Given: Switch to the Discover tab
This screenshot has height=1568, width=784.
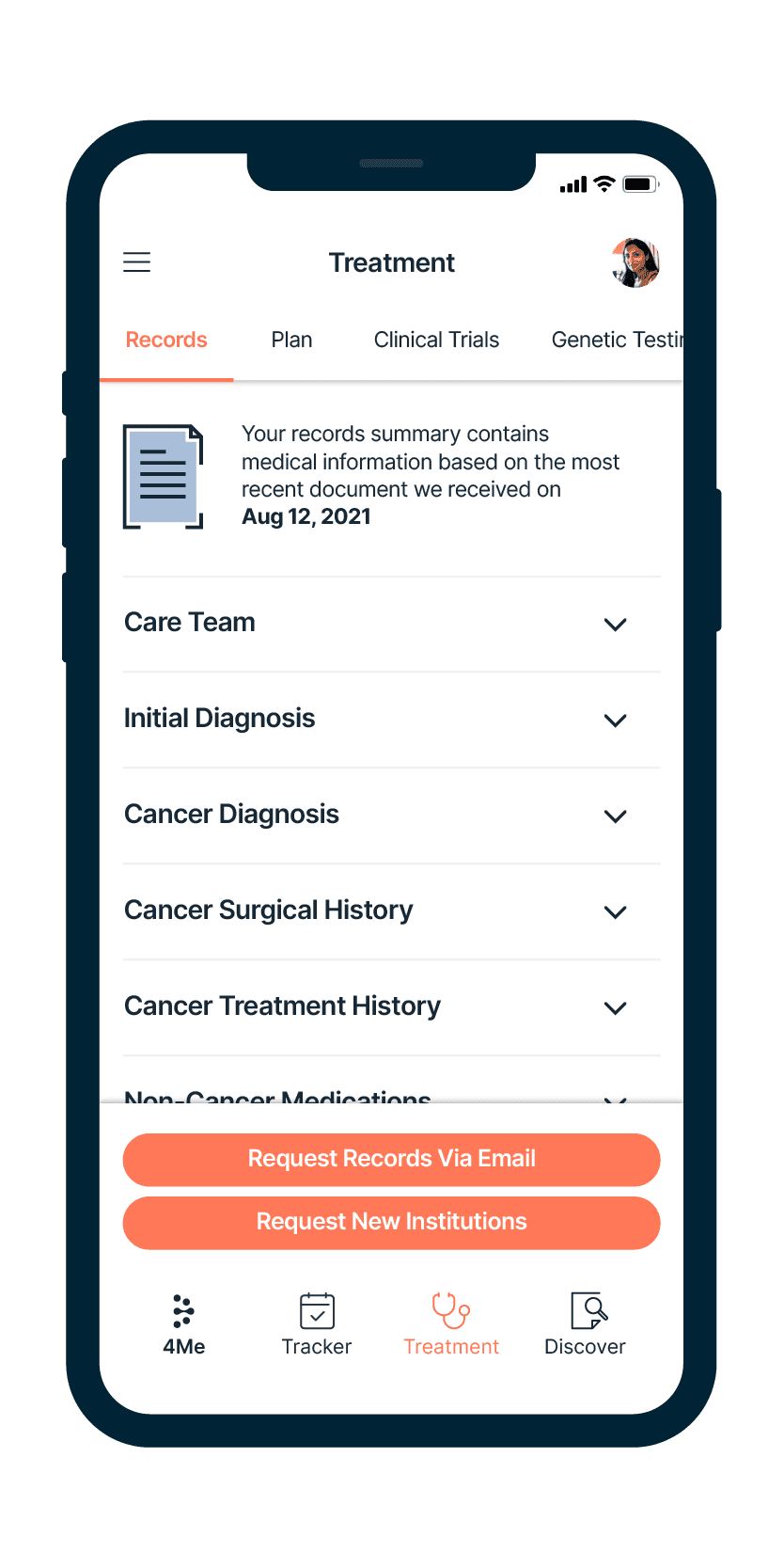Looking at the screenshot, I should 585,1324.
